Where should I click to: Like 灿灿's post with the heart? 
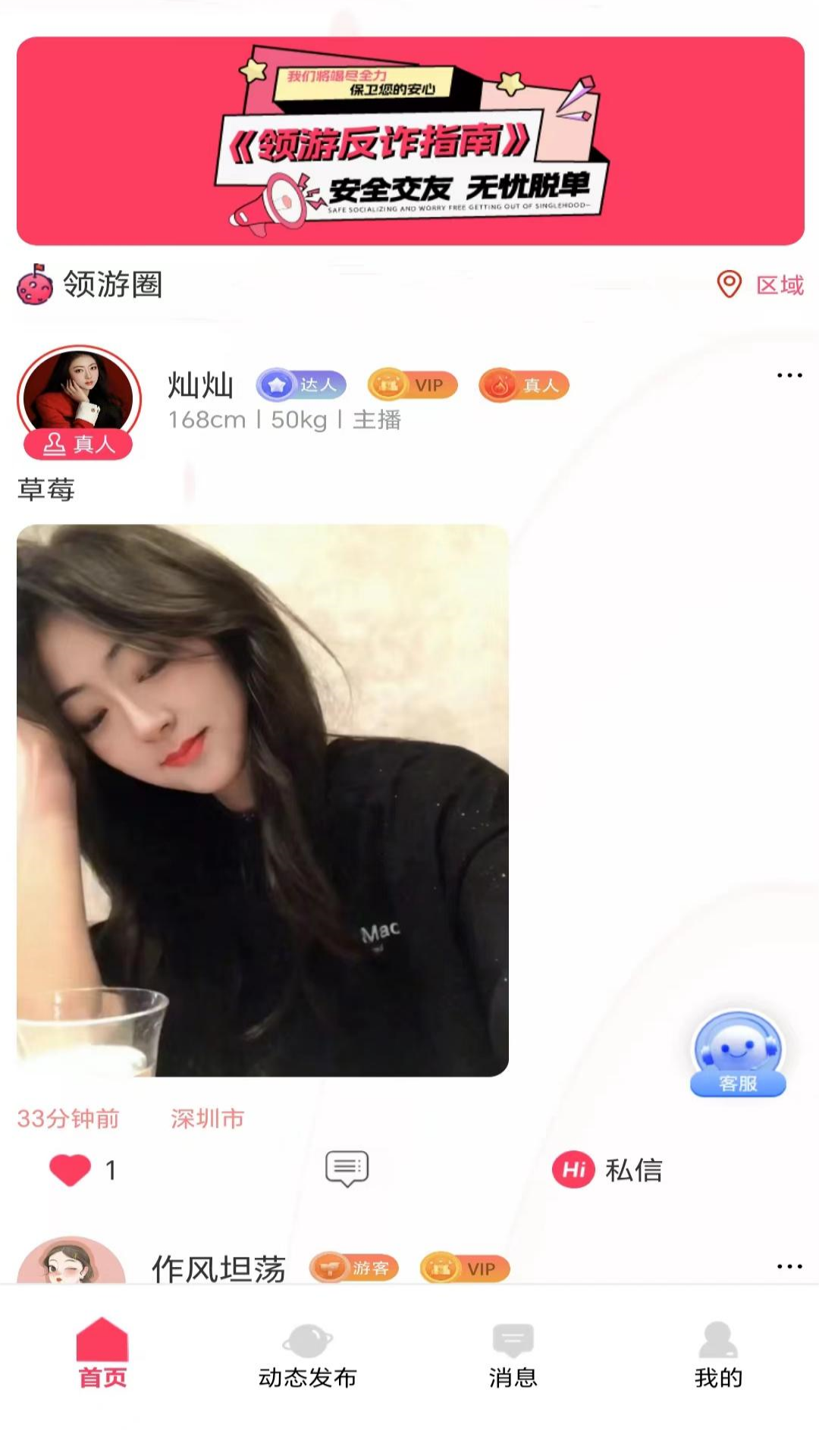[x=70, y=1170]
